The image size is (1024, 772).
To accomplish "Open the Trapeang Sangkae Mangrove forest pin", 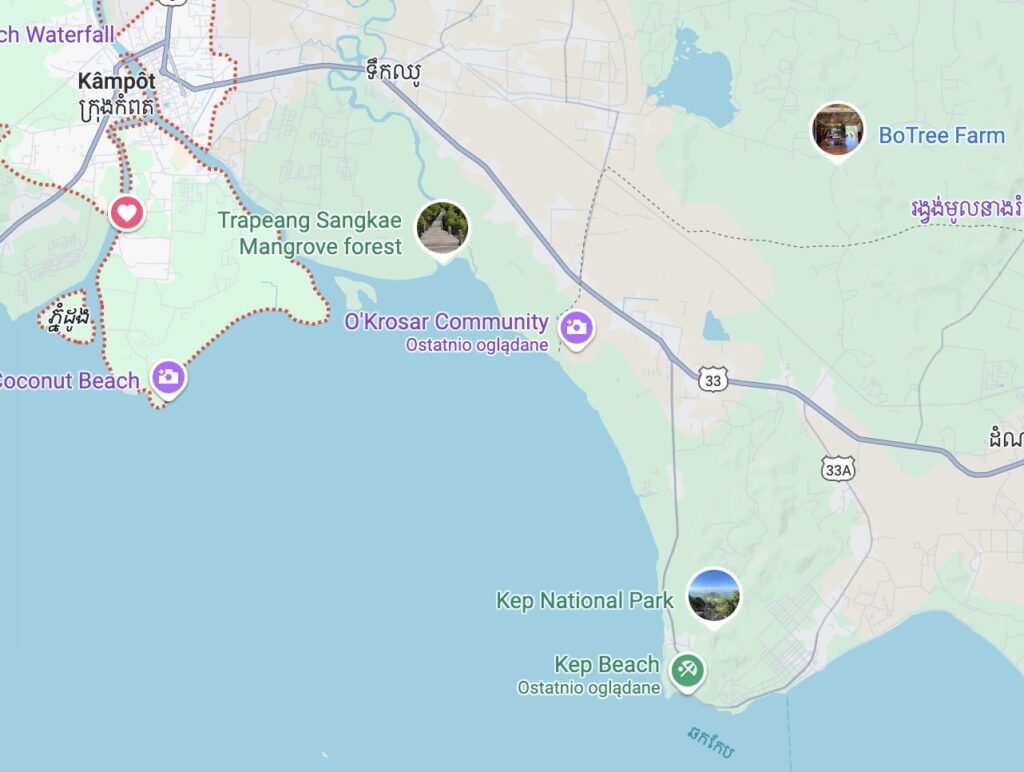I will pos(442,227).
